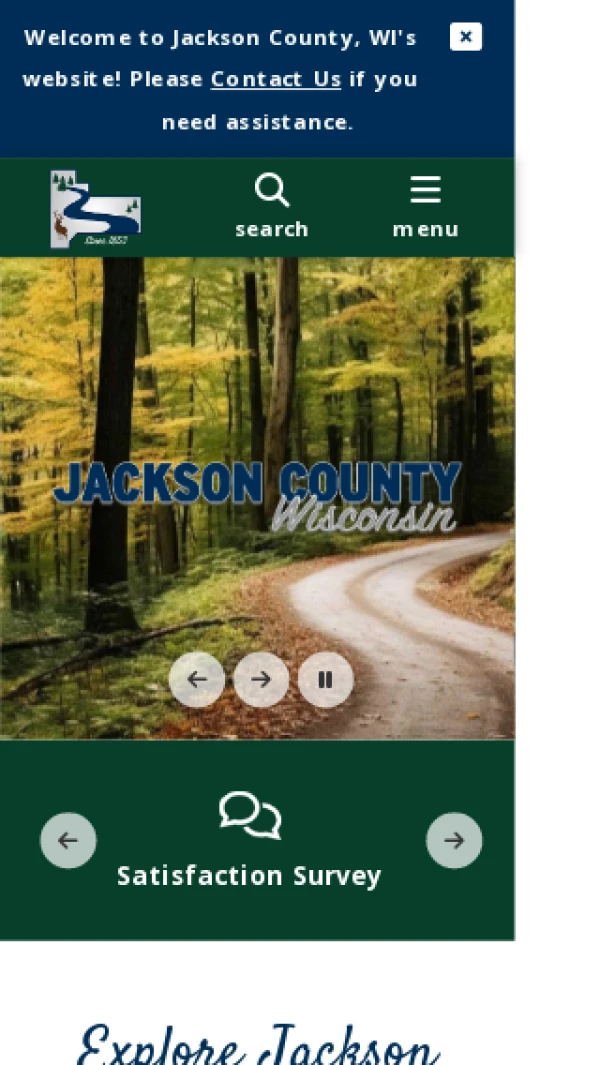Show previous slideshow image
This screenshot has width=600, height=1065.
click(x=197, y=680)
